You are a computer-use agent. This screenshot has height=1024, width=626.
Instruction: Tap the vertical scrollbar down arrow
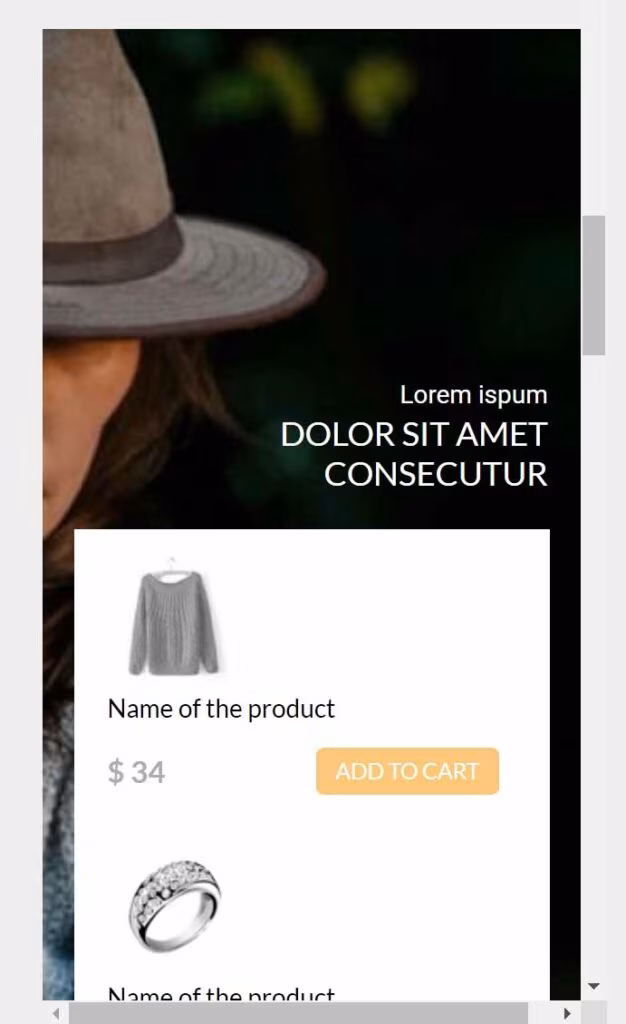click(x=593, y=986)
